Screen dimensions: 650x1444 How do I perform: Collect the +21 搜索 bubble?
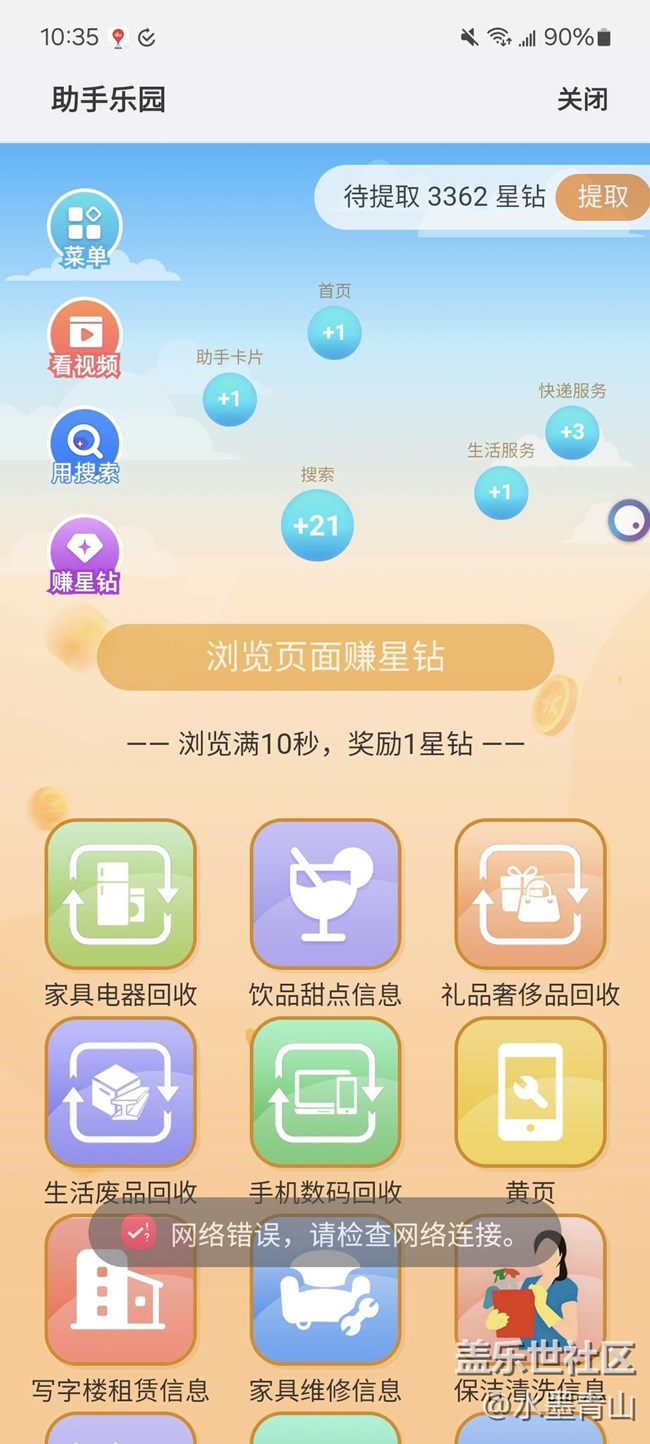click(317, 525)
